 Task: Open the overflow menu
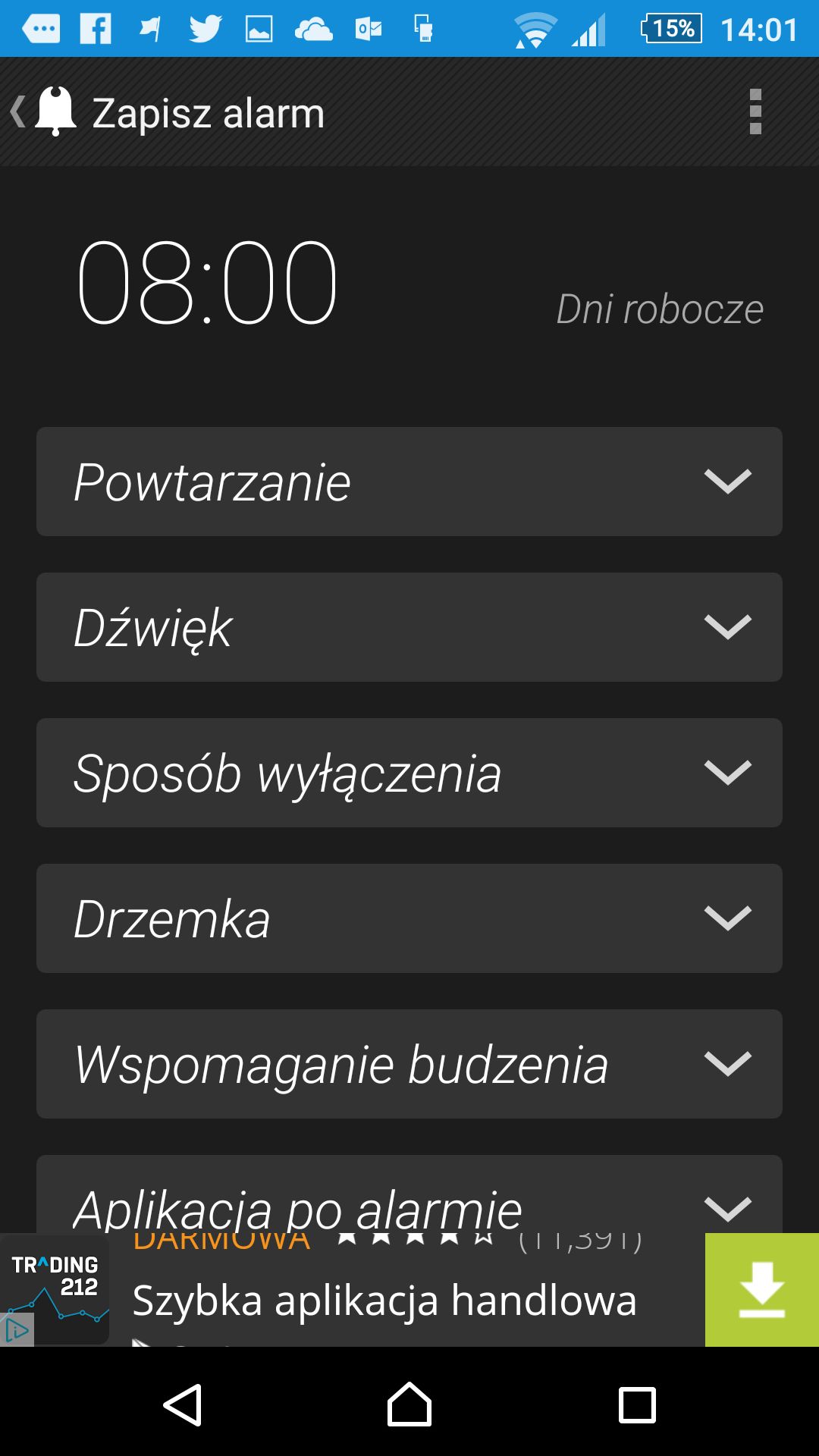755,111
